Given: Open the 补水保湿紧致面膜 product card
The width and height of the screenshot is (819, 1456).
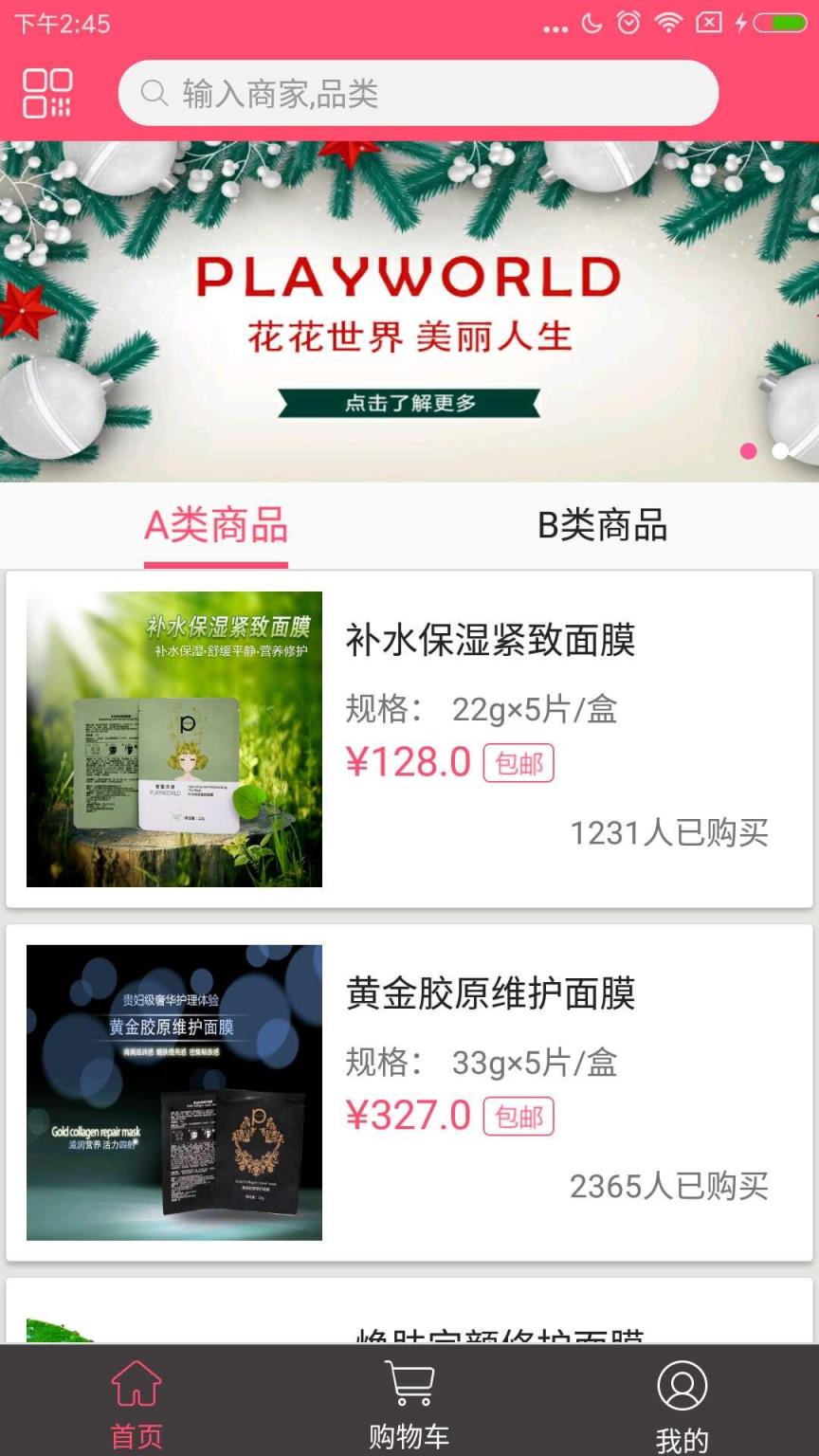Looking at the screenshot, I should click(x=409, y=739).
